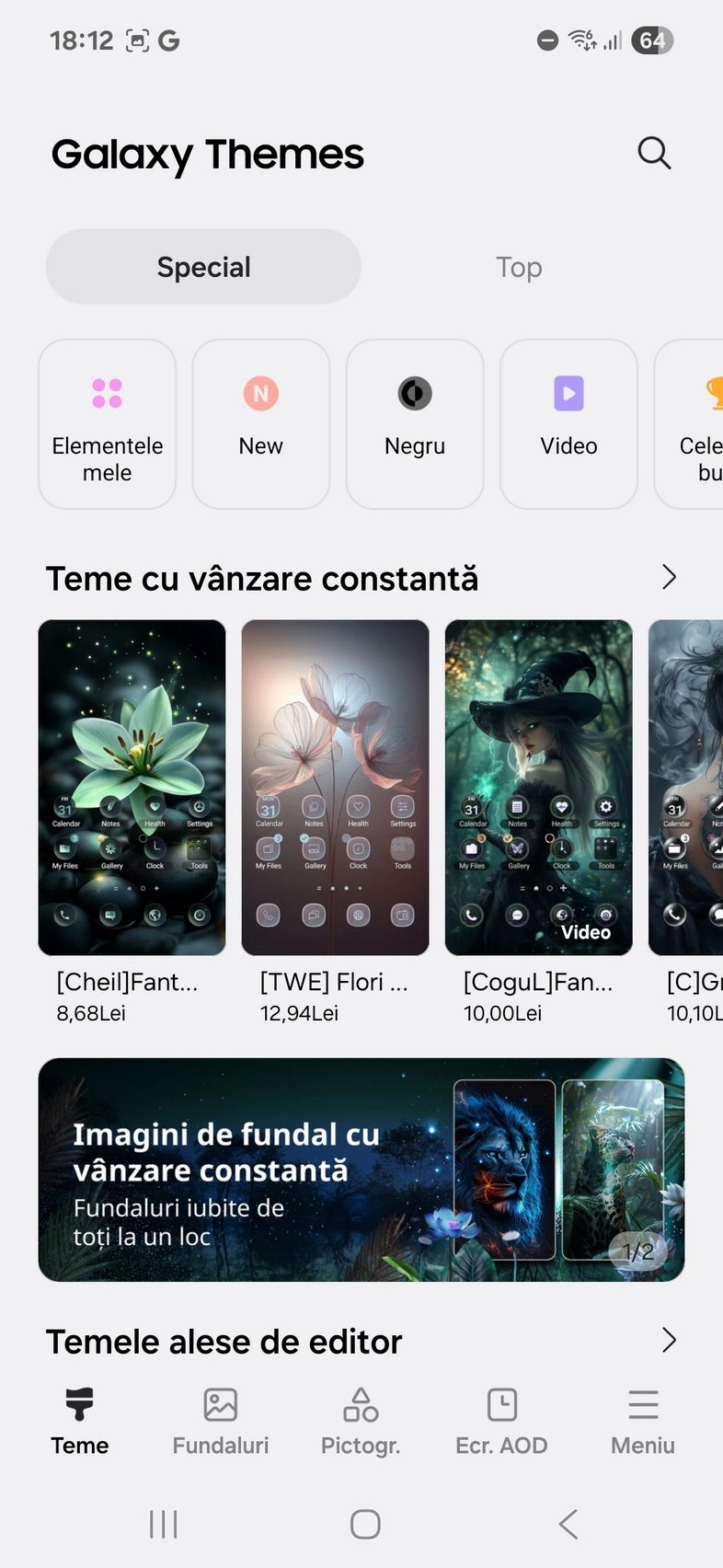Browse the Negru category
Image resolution: width=723 pixels, height=1568 pixels.
415,424
